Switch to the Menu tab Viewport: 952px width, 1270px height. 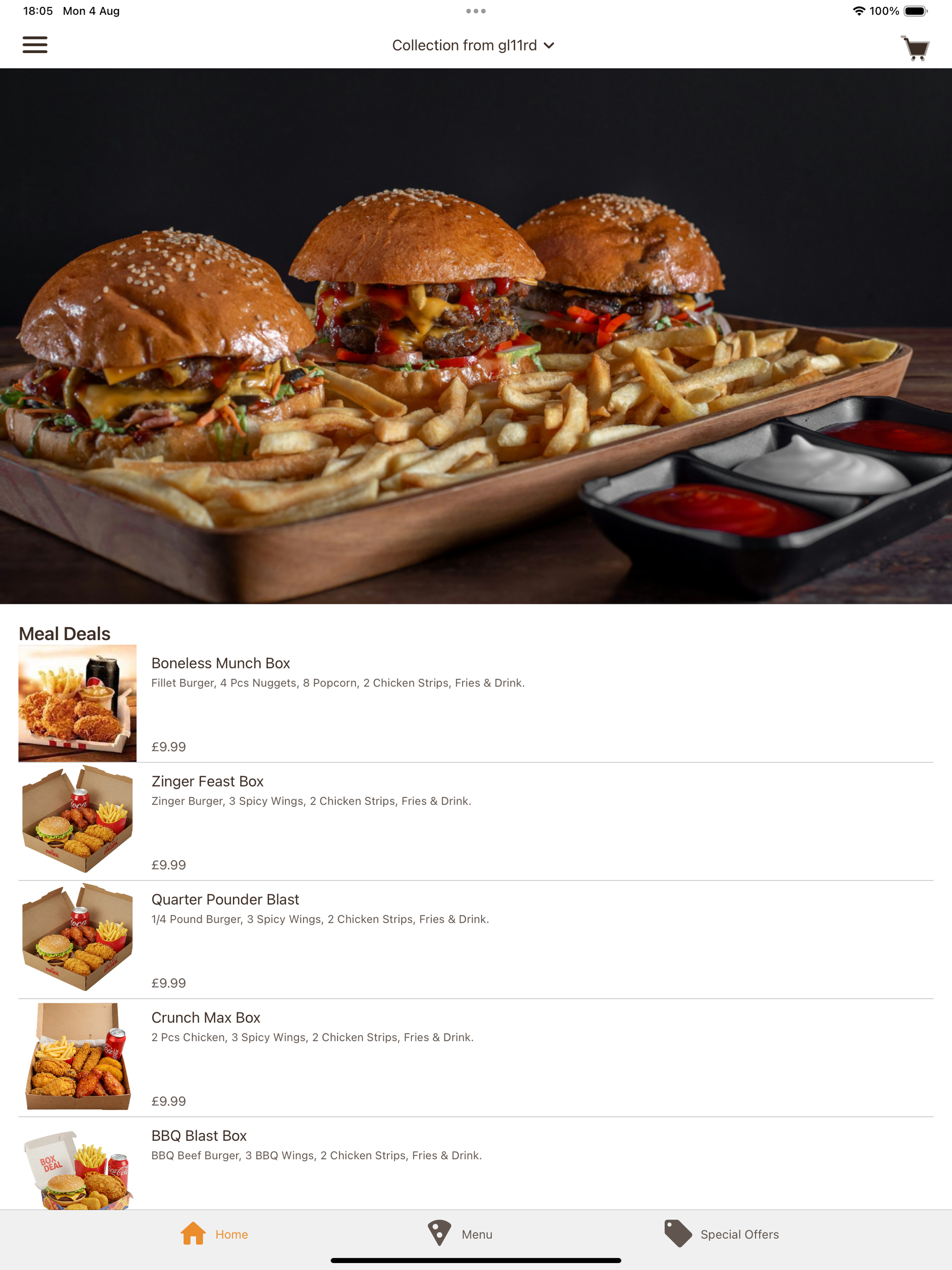click(460, 1234)
